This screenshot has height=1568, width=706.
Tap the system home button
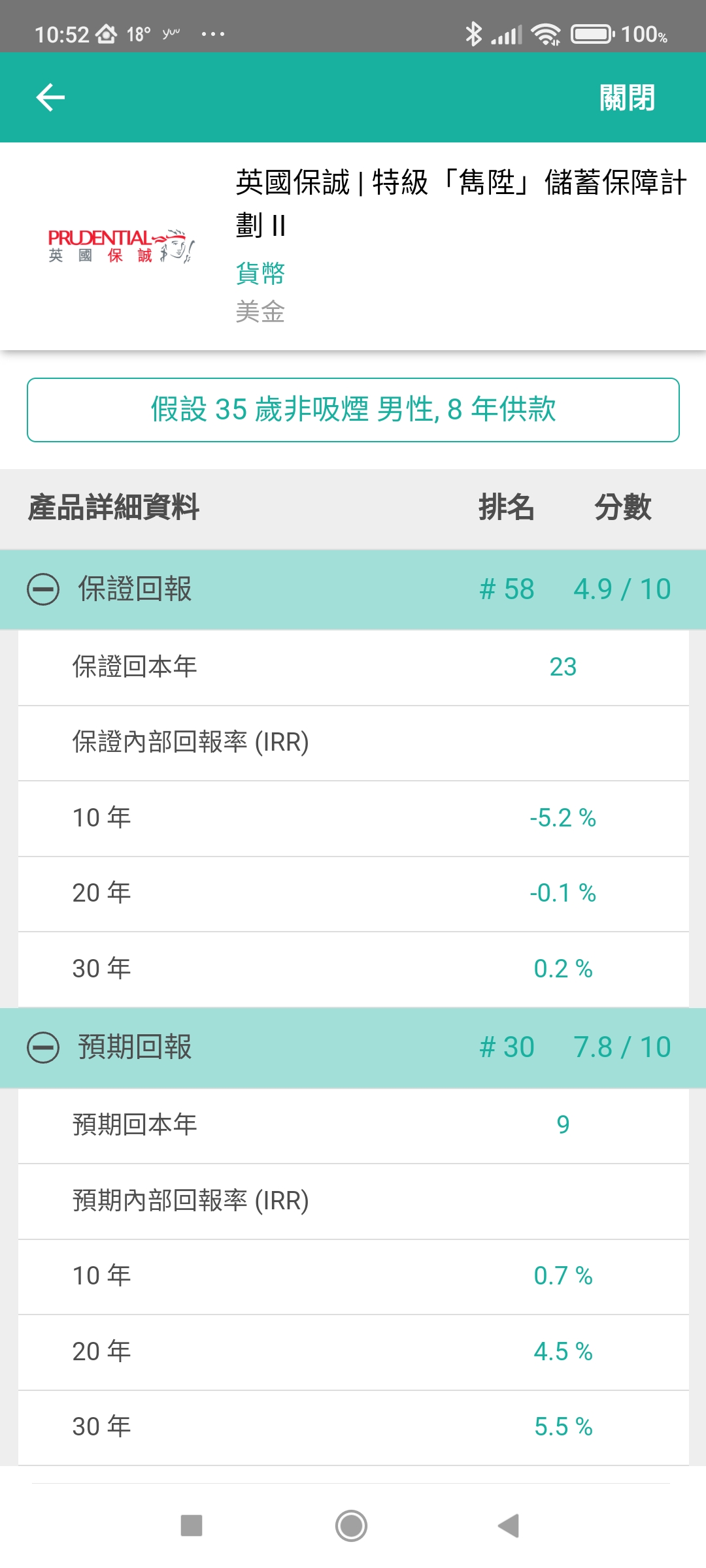[352, 1526]
